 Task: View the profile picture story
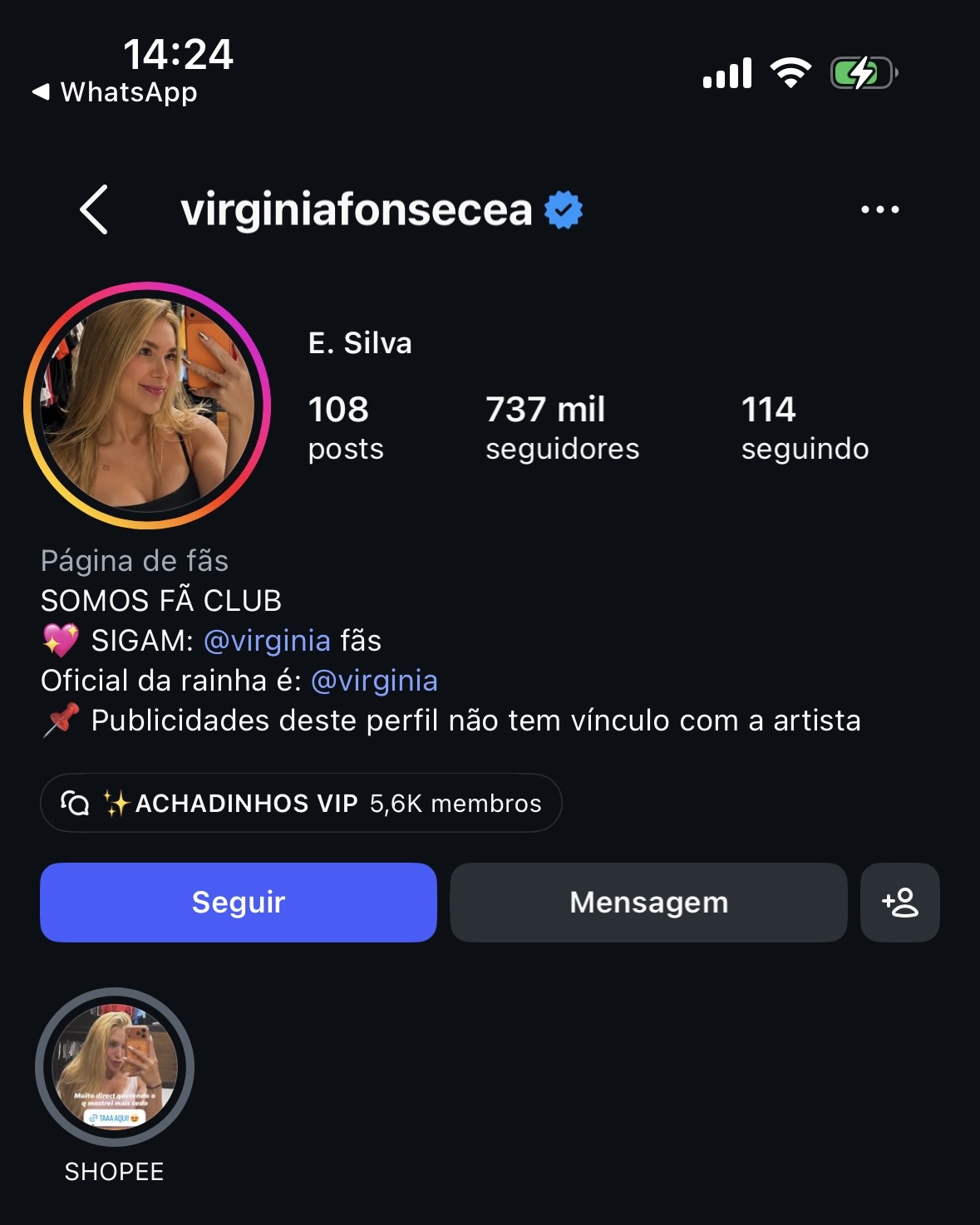(147, 405)
